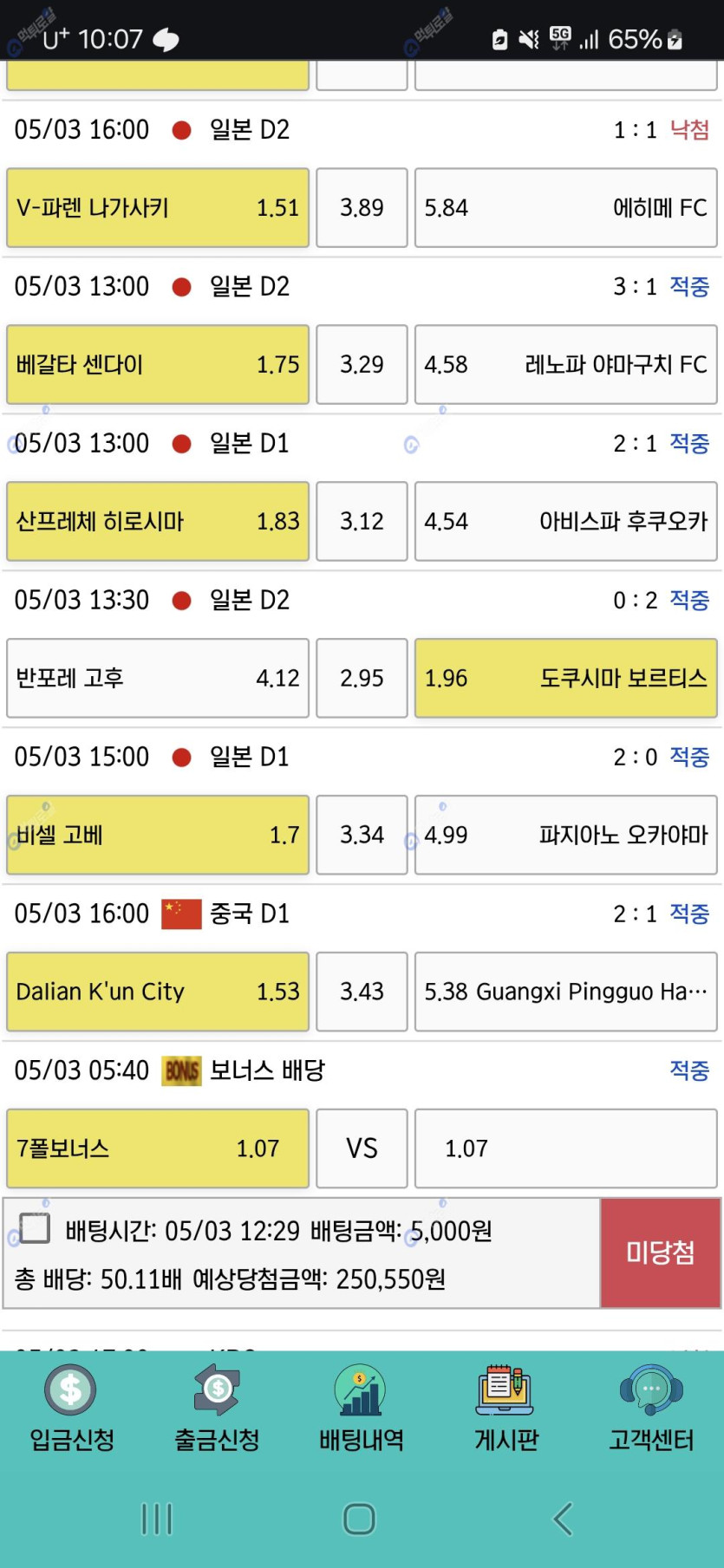
Task: Select 도쿠시마 보르티스 1.96 odds
Action: pos(565,679)
